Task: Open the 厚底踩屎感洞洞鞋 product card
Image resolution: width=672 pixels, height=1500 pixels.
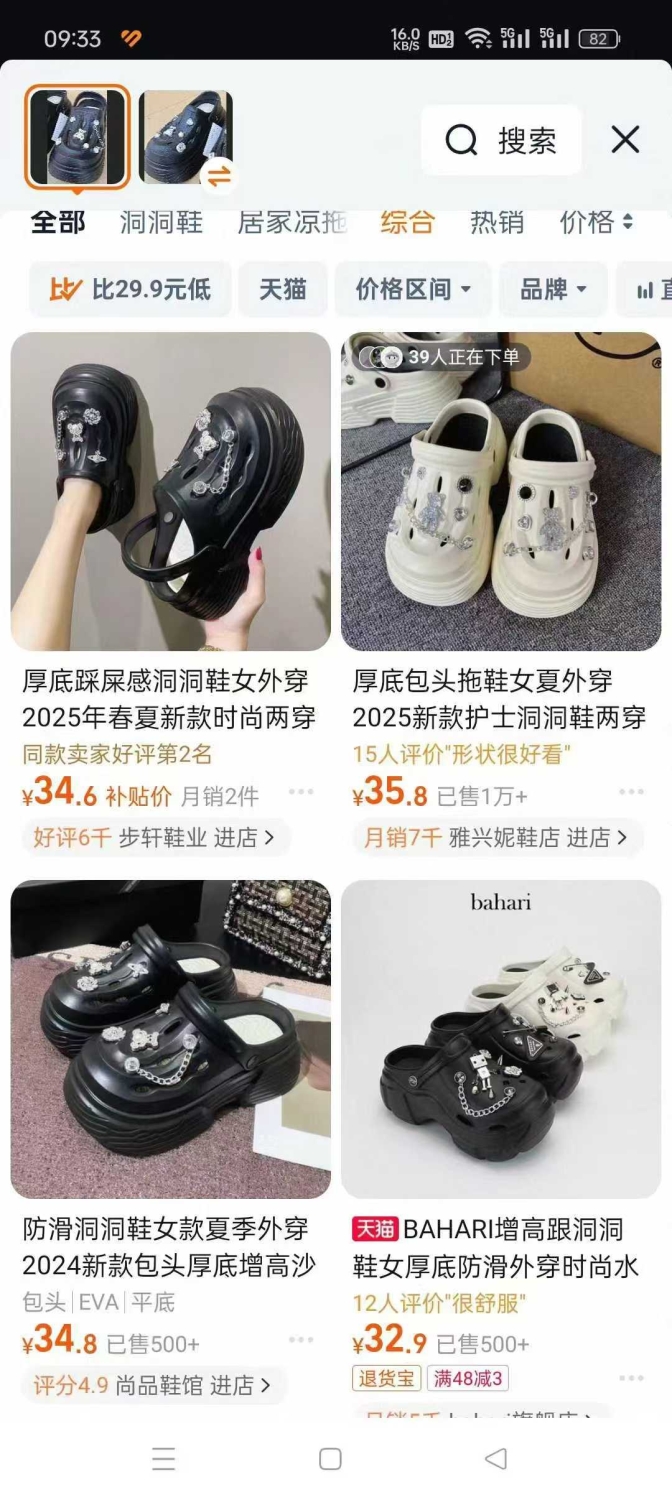Action: coord(171,593)
